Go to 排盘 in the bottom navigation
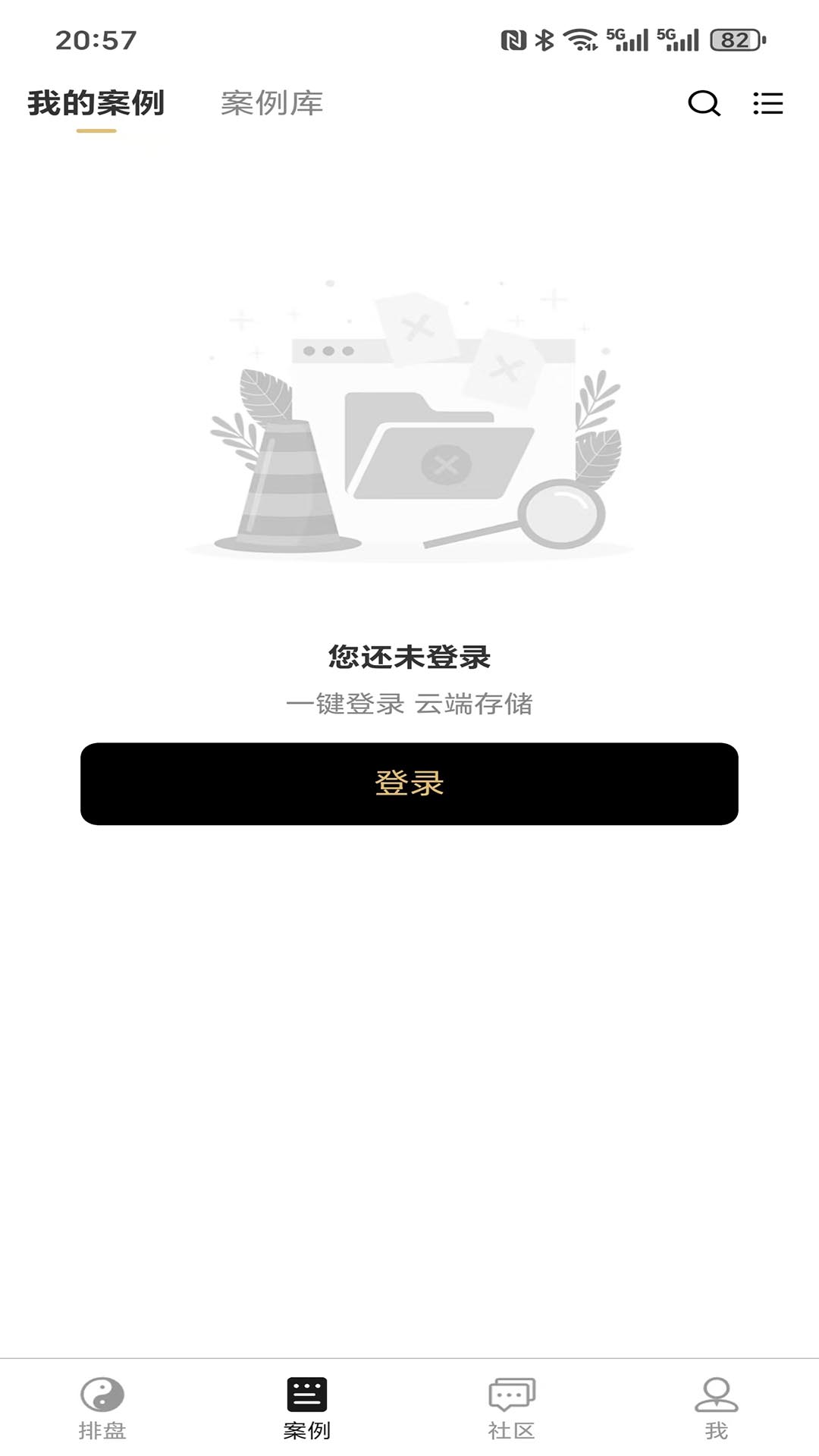 click(x=102, y=1407)
